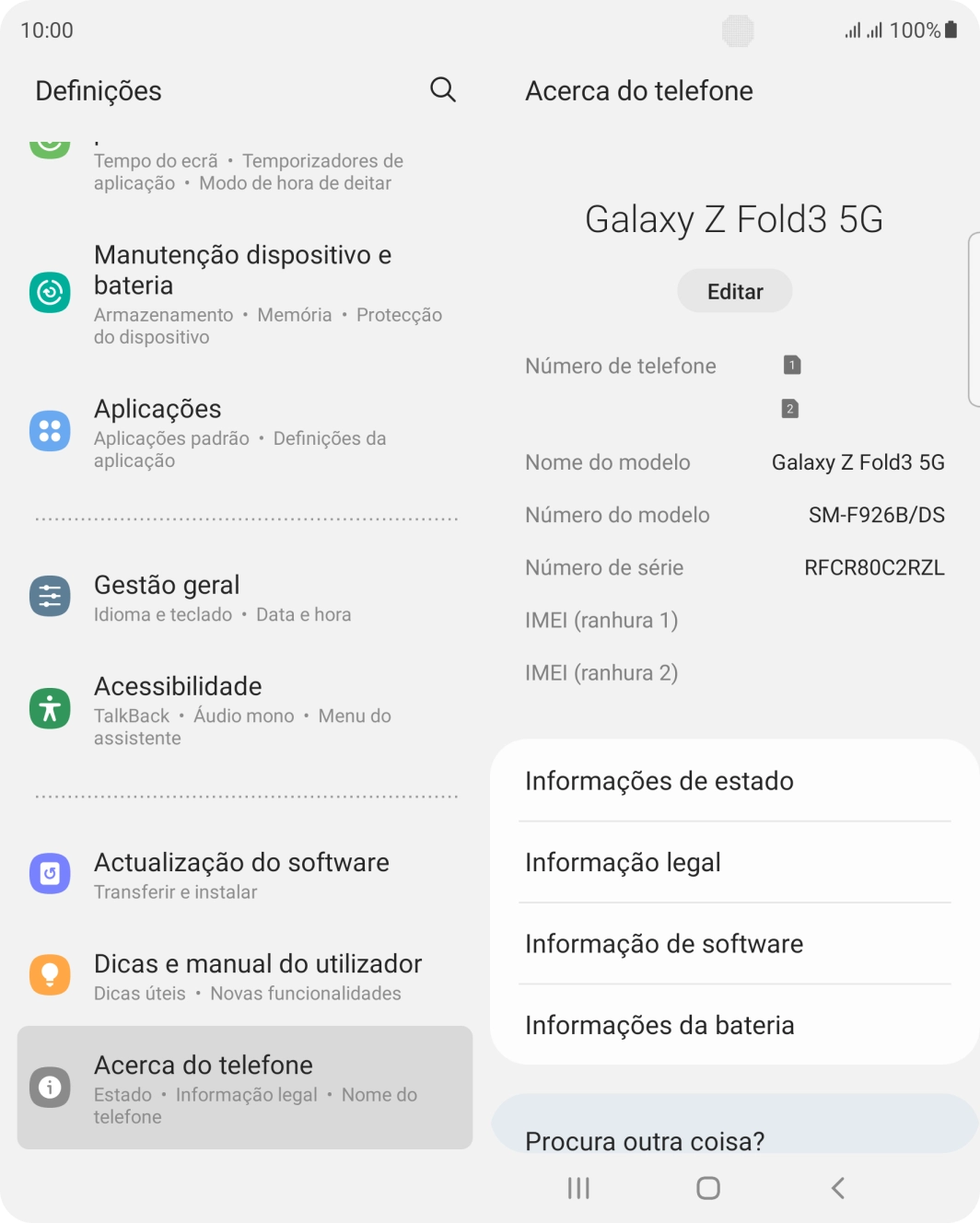The width and height of the screenshot is (980, 1223).
Task: Click the Actualização do software icon
Action: click(x=51, y=873)
